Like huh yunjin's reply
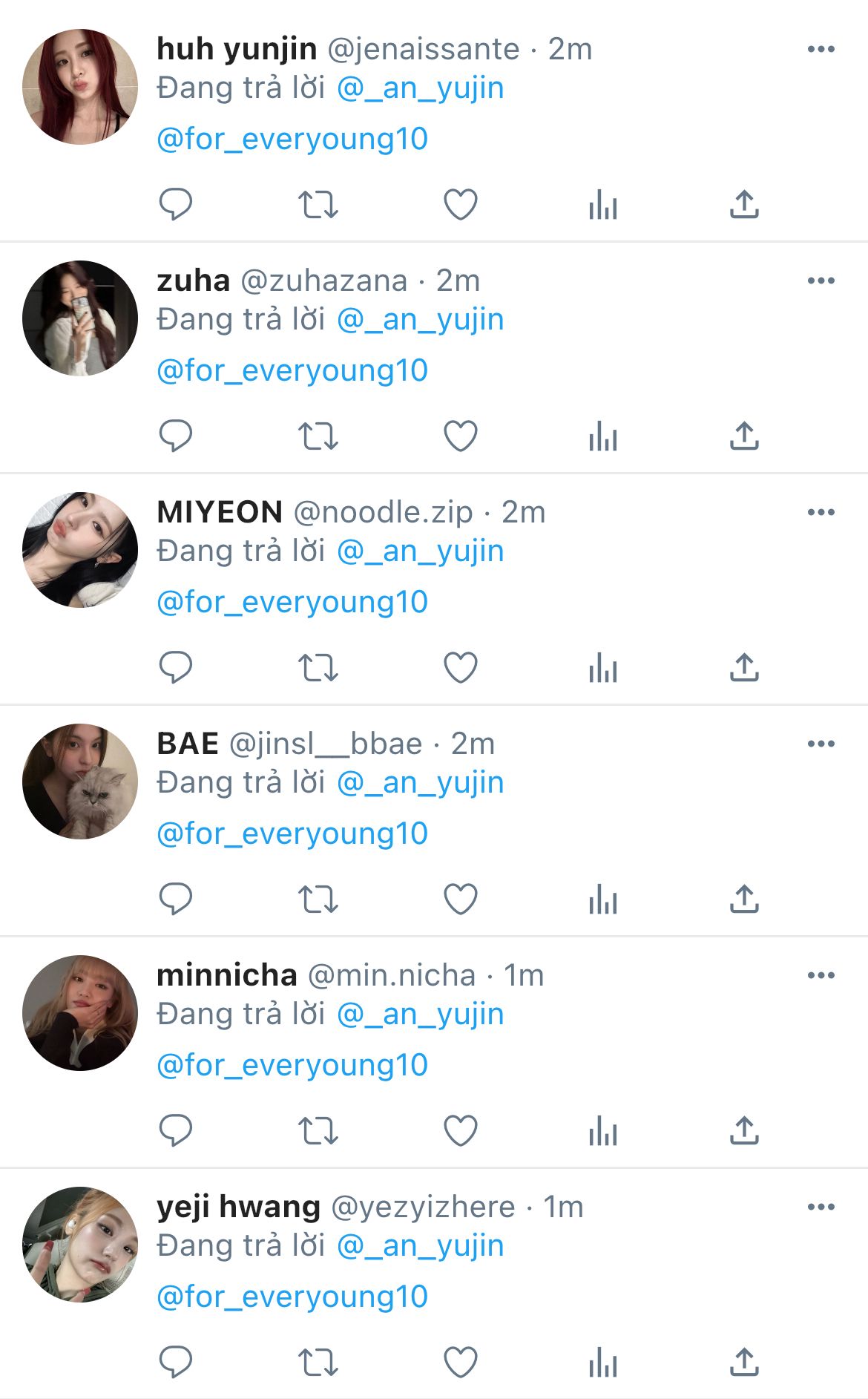The width and height of the screenshot is (868, 1399). pos(460,204)
